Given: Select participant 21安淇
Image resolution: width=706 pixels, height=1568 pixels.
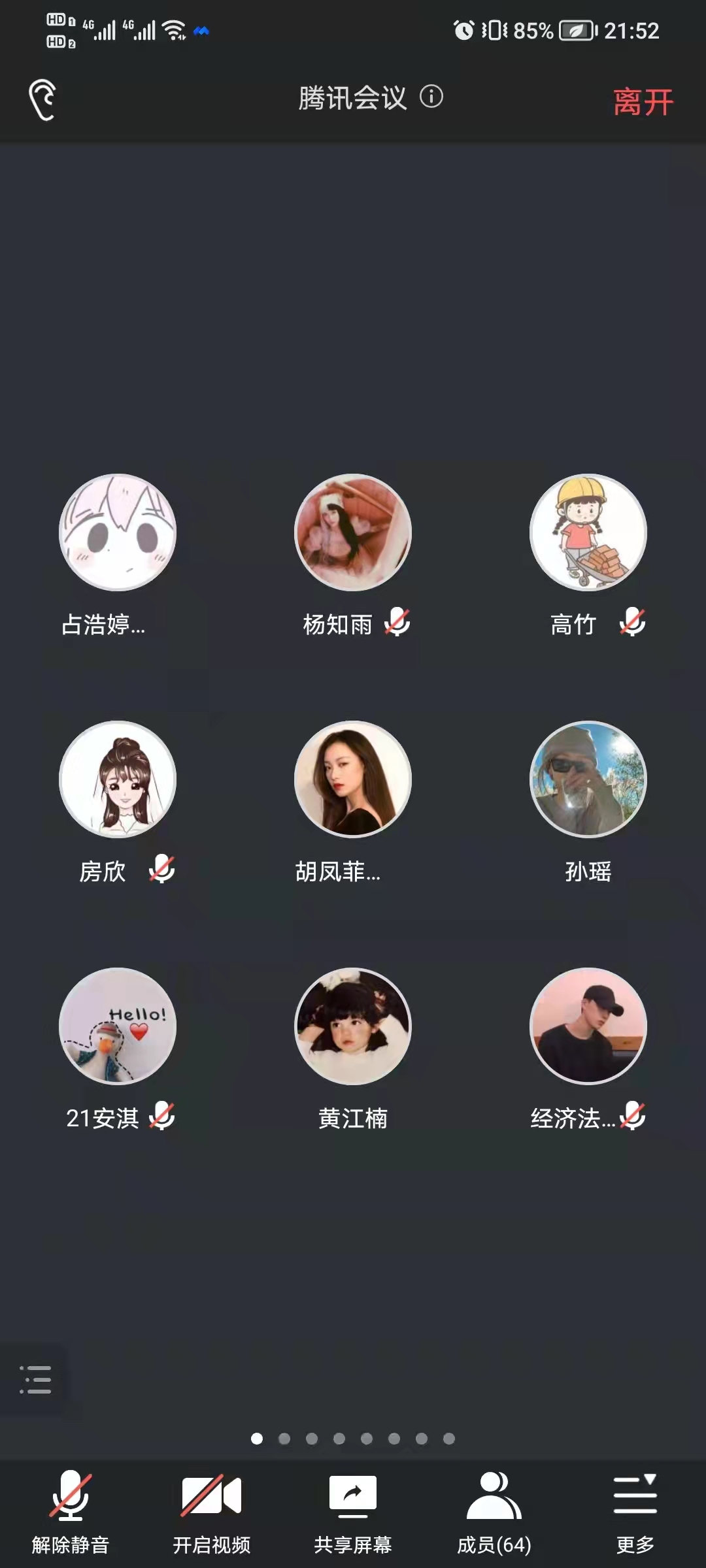Looking at the screenshot, I should coord(118,1026).
